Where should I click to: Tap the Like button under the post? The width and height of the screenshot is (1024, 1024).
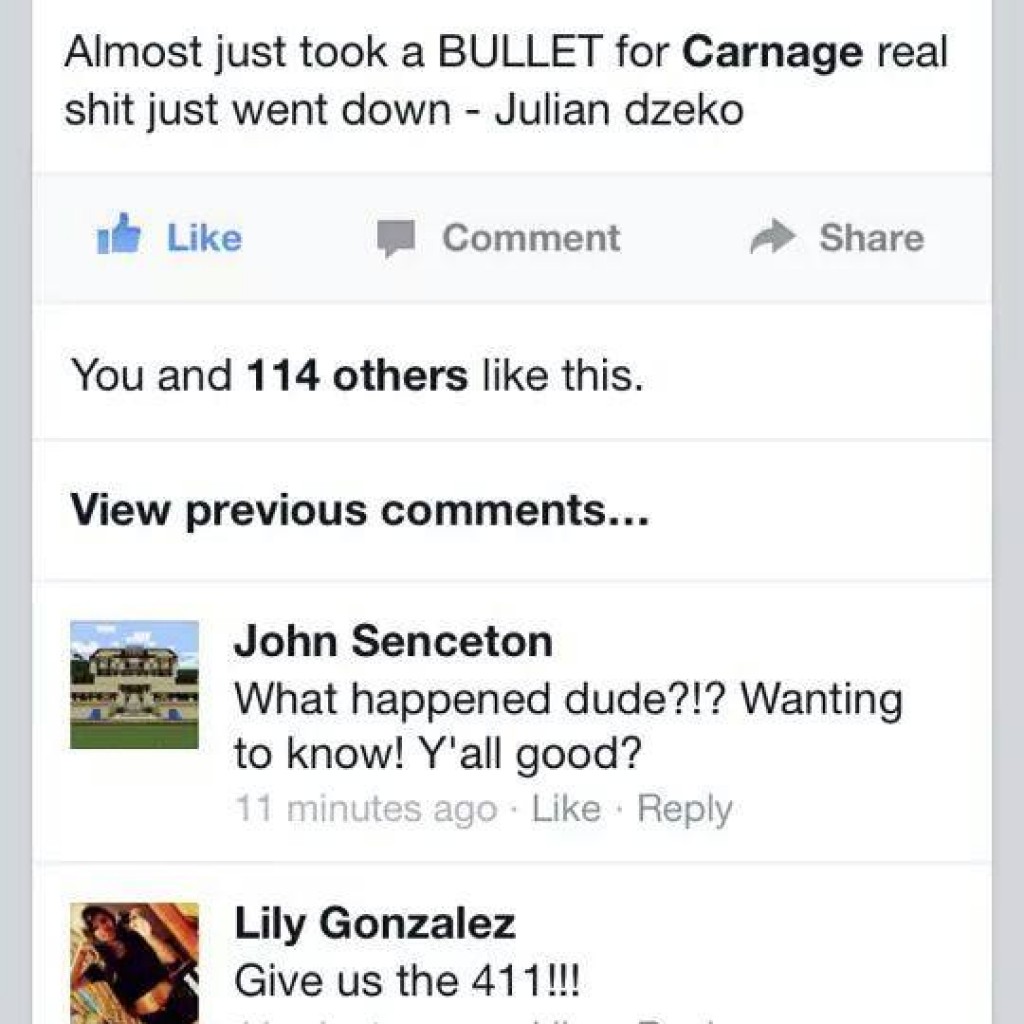(170, 238)
